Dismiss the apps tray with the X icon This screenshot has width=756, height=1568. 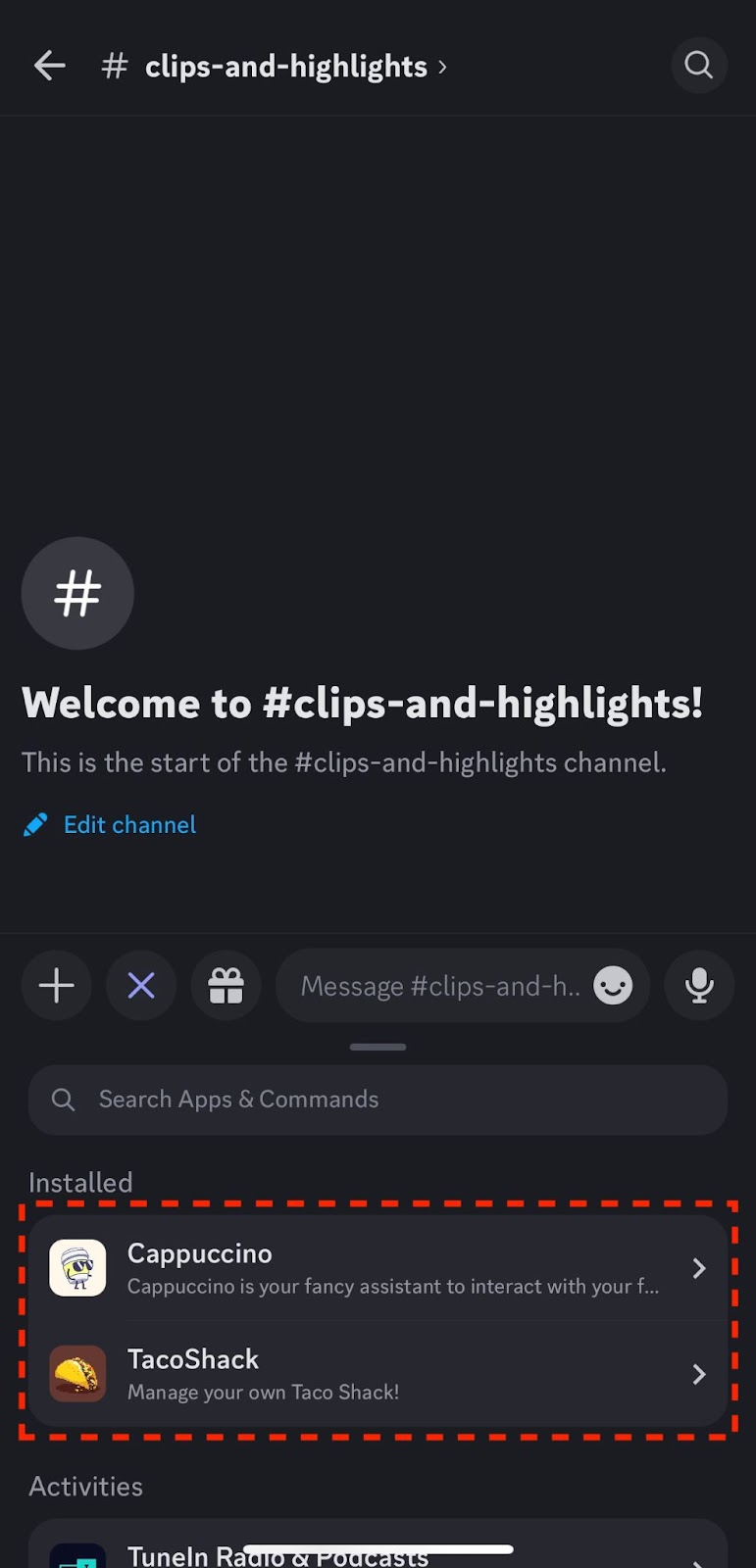pyautogui.click(x=140, y=985)
